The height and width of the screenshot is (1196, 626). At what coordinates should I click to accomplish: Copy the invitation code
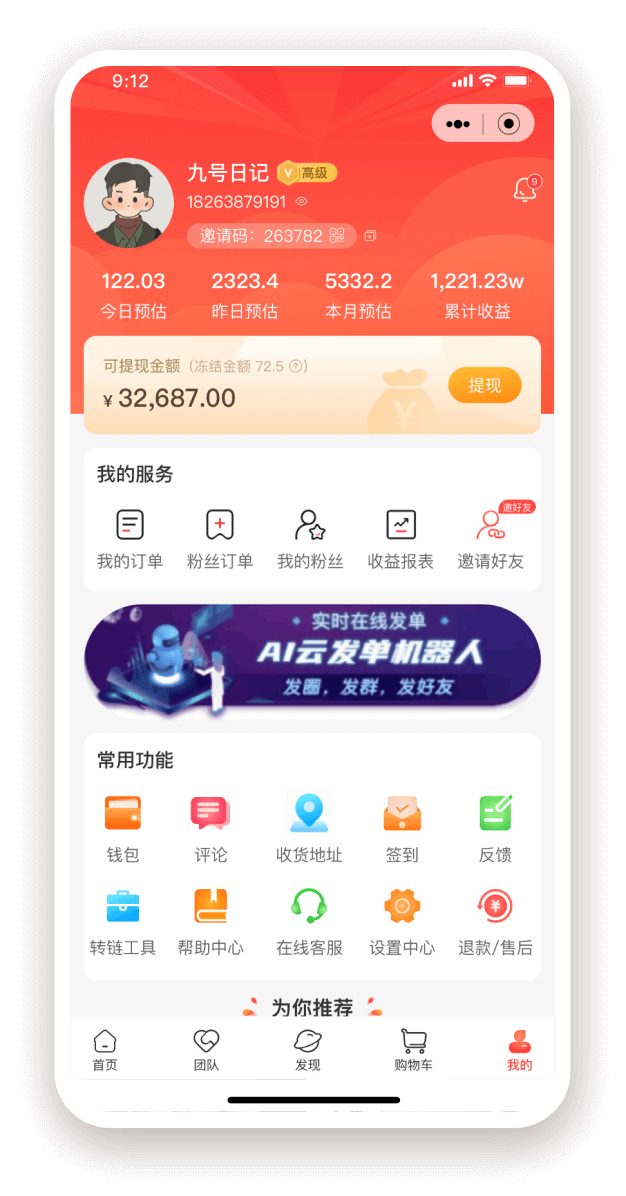pyautogui.click(x=370, y=236)
